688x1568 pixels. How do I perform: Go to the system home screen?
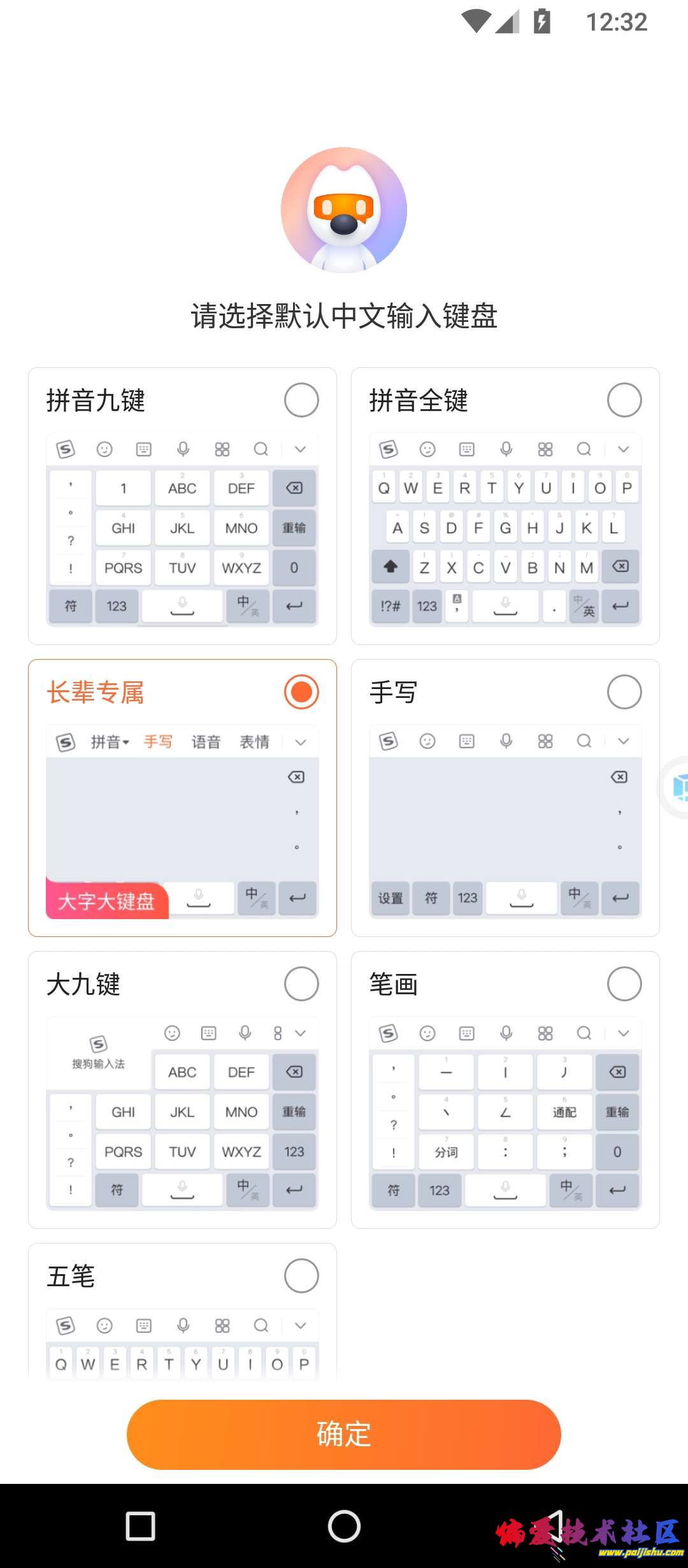point(344,1527)
